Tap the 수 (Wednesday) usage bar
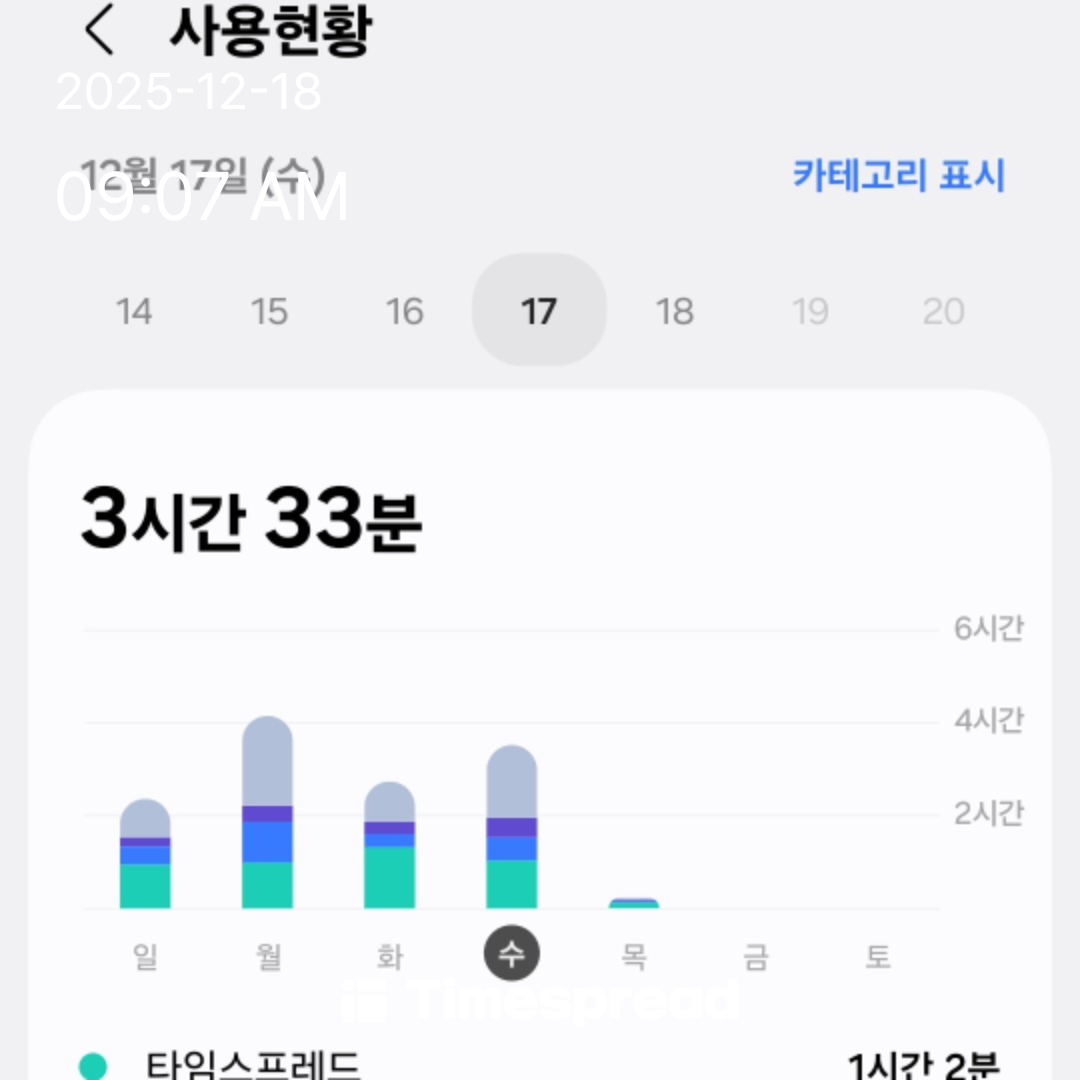The width and height of the screenshot is (1080, 1080). point(511,828)
